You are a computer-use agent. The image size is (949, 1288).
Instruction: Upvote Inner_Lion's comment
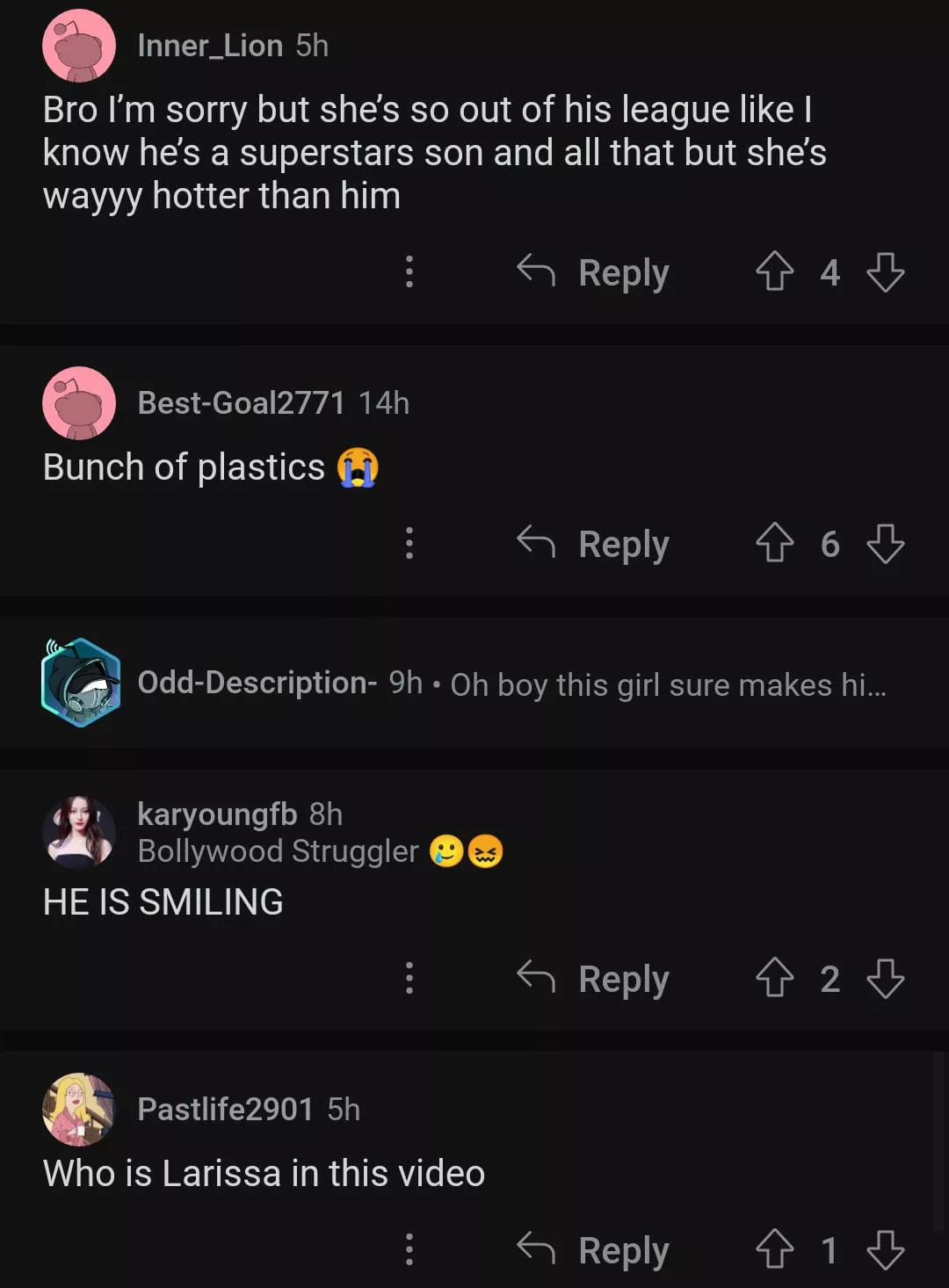[x=774, y=271]
